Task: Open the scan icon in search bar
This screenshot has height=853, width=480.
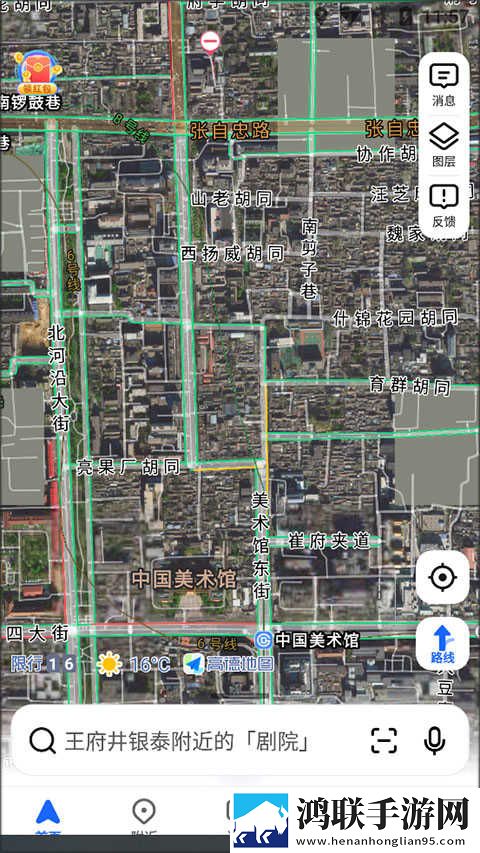Action: click(x=384, y=740)
